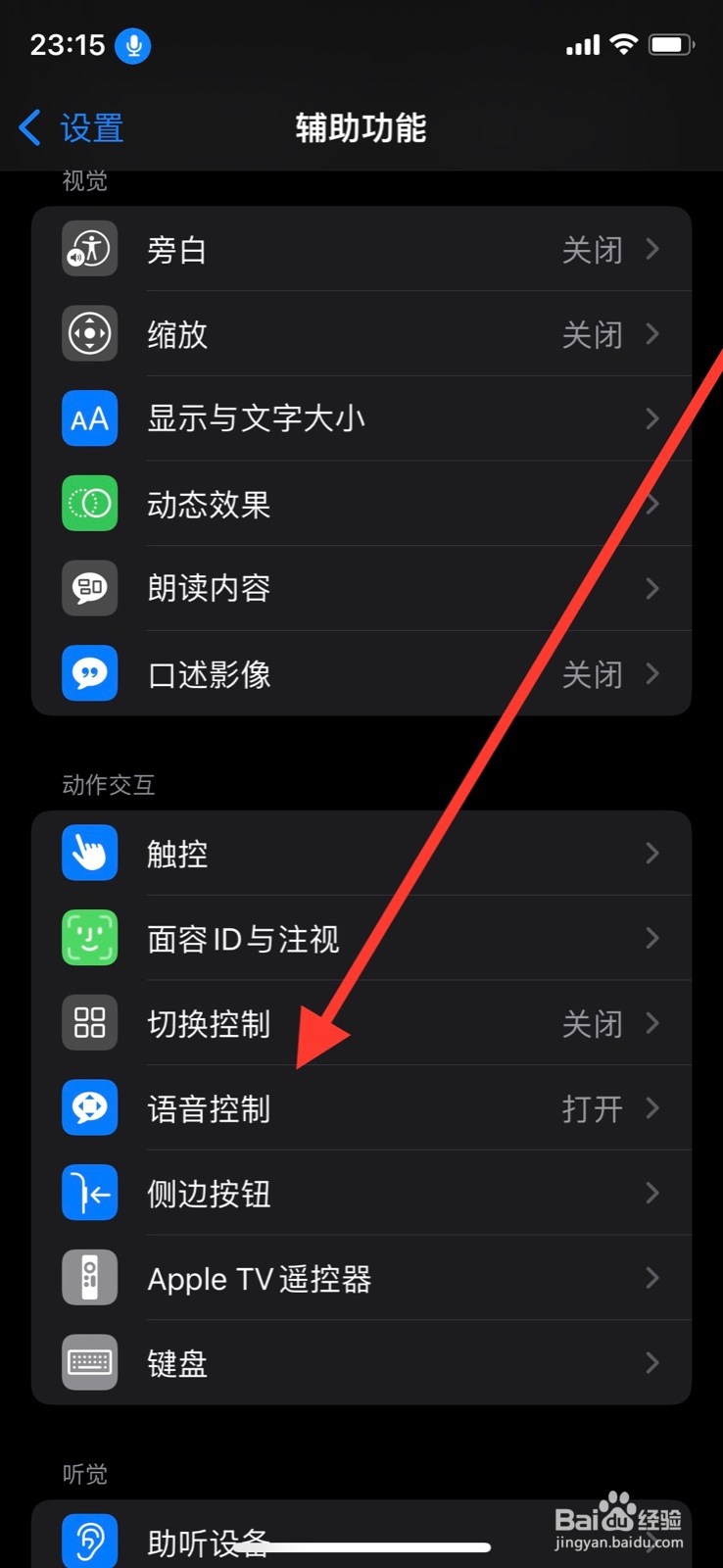Open the jingyan.baidu.com watermark link
Screen dimensions: 723x1568
coord(625,1541)
